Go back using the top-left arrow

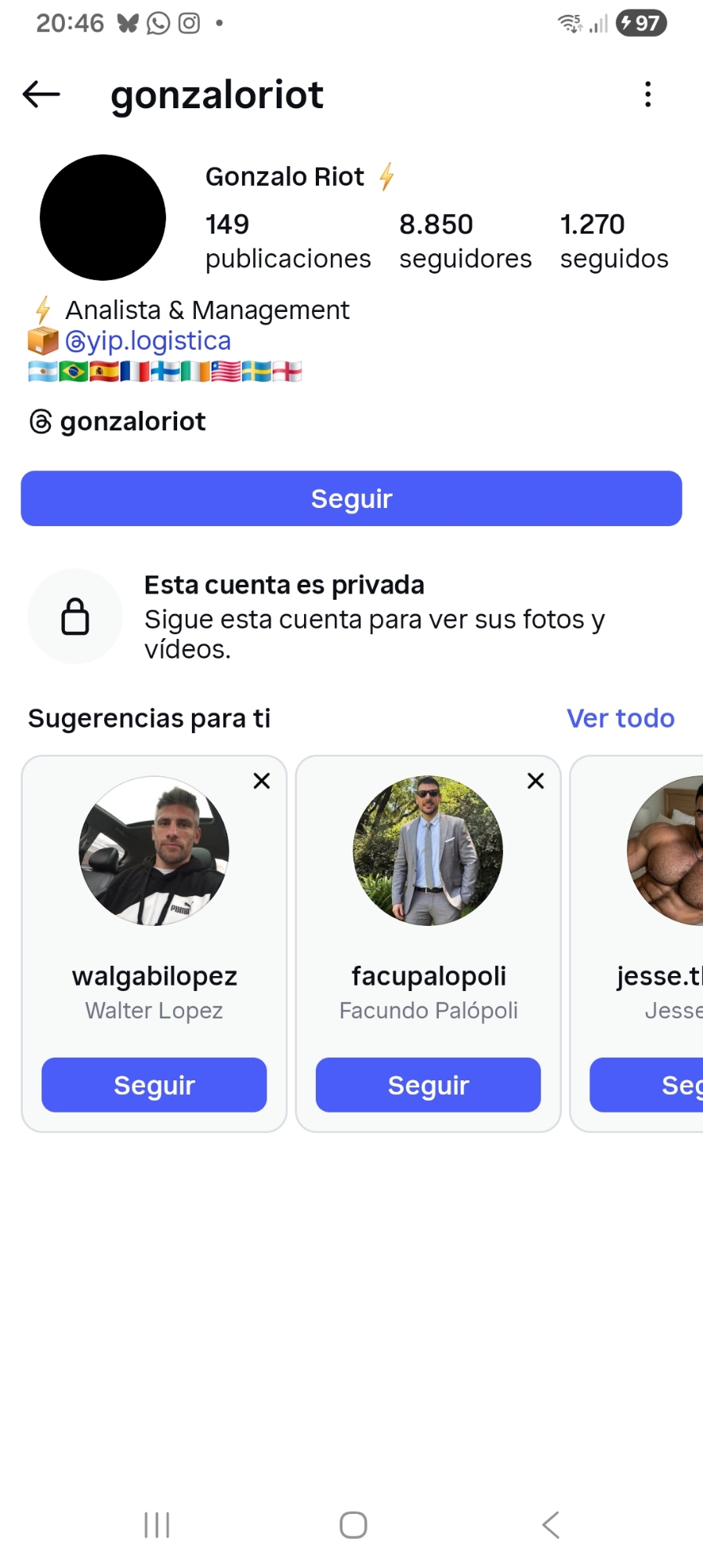click(x=42, y=95)
